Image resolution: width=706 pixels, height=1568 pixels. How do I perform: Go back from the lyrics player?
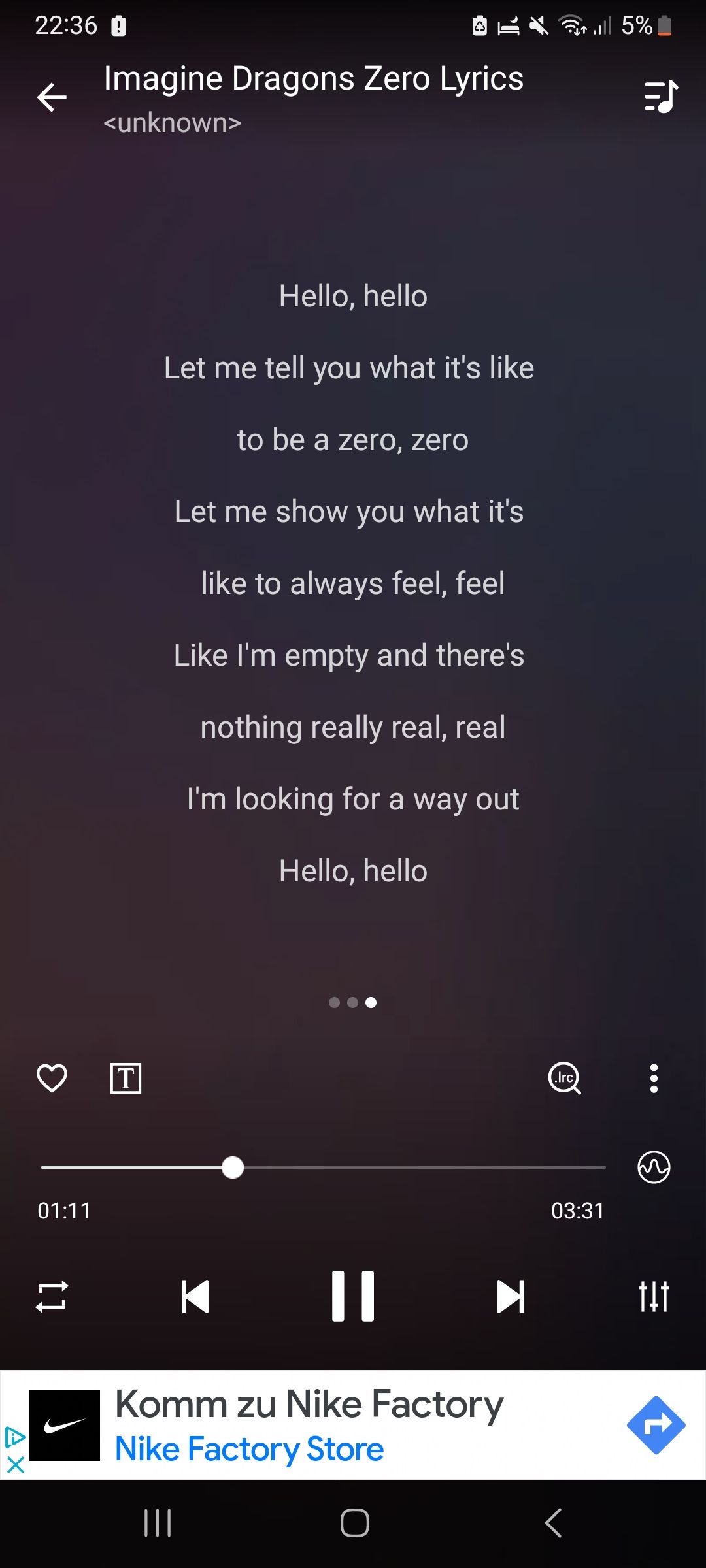(52, 98)
